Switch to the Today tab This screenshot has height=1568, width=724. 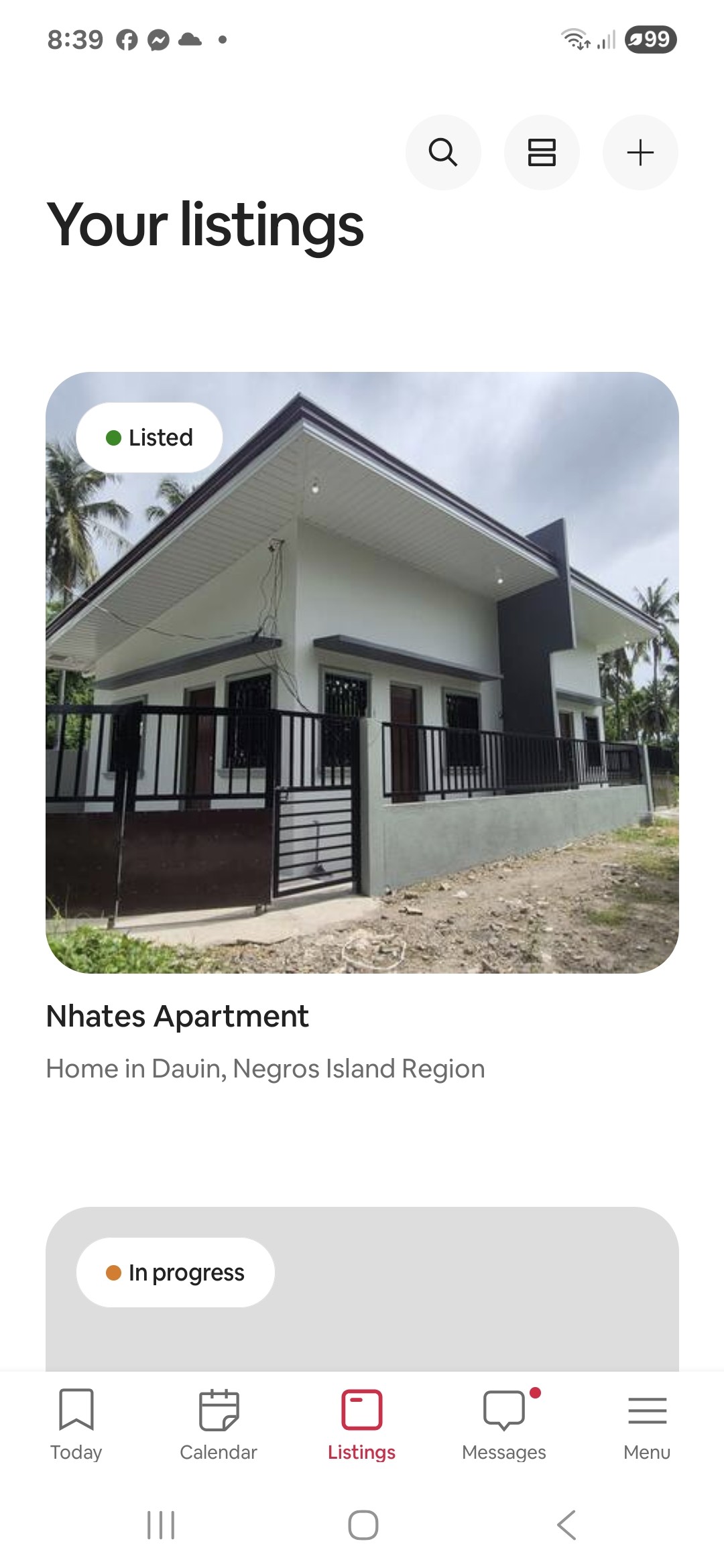click(x=76, y=1425)
